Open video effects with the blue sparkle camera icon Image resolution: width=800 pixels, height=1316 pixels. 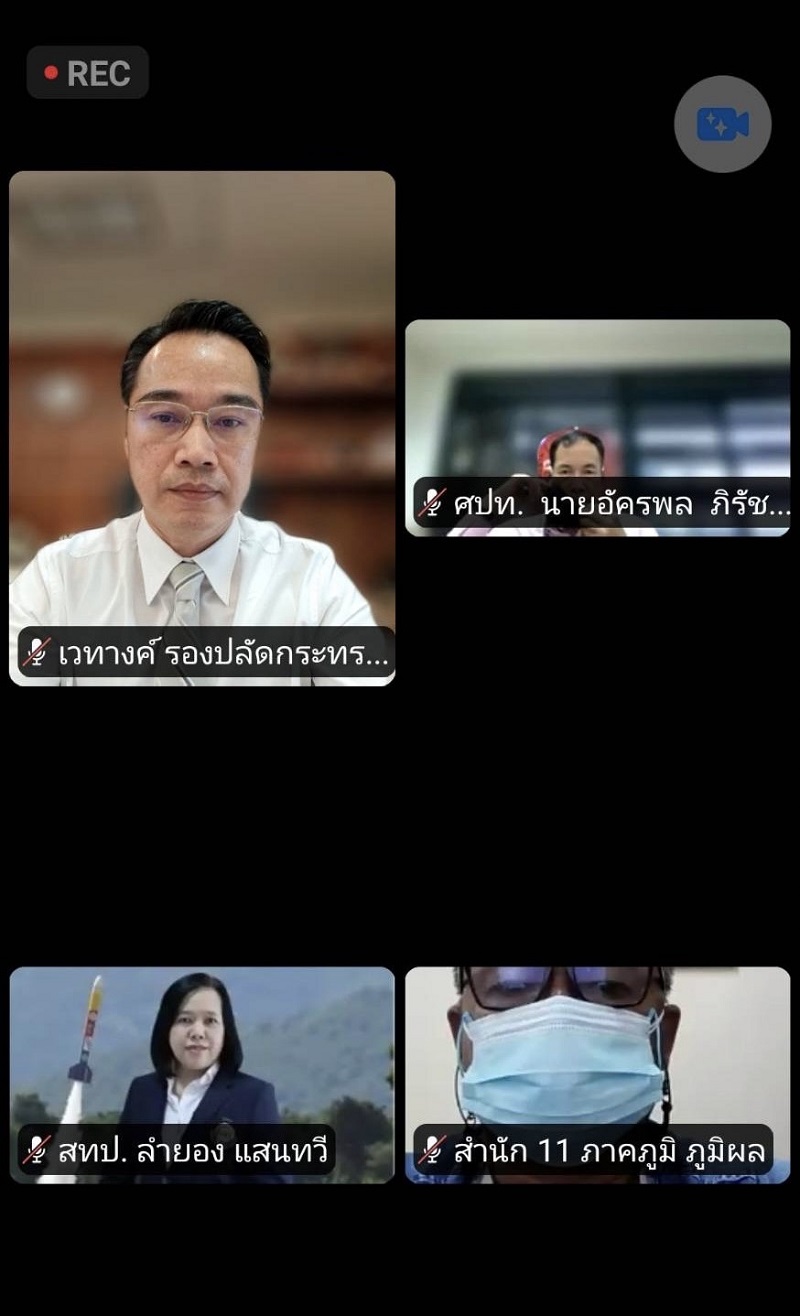click(x=722, y=124)
